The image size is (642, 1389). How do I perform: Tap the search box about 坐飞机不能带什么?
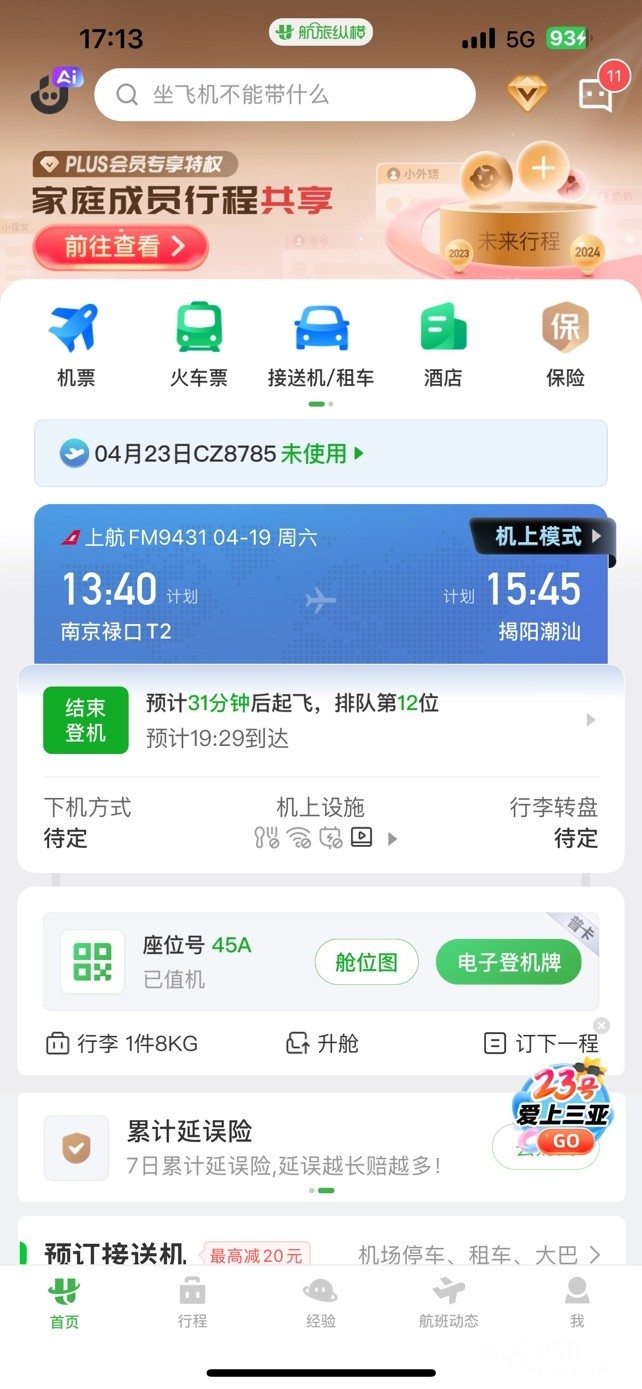285,95
